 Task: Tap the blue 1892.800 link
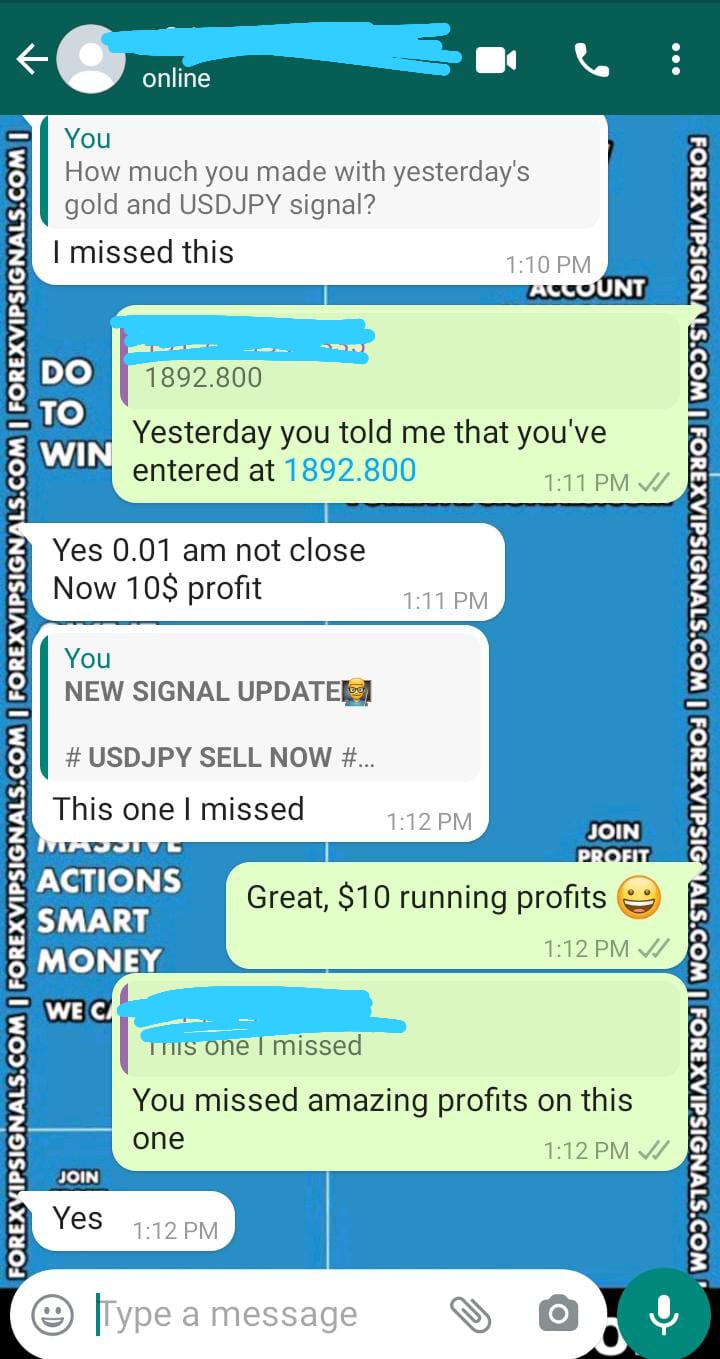point(349,470)
